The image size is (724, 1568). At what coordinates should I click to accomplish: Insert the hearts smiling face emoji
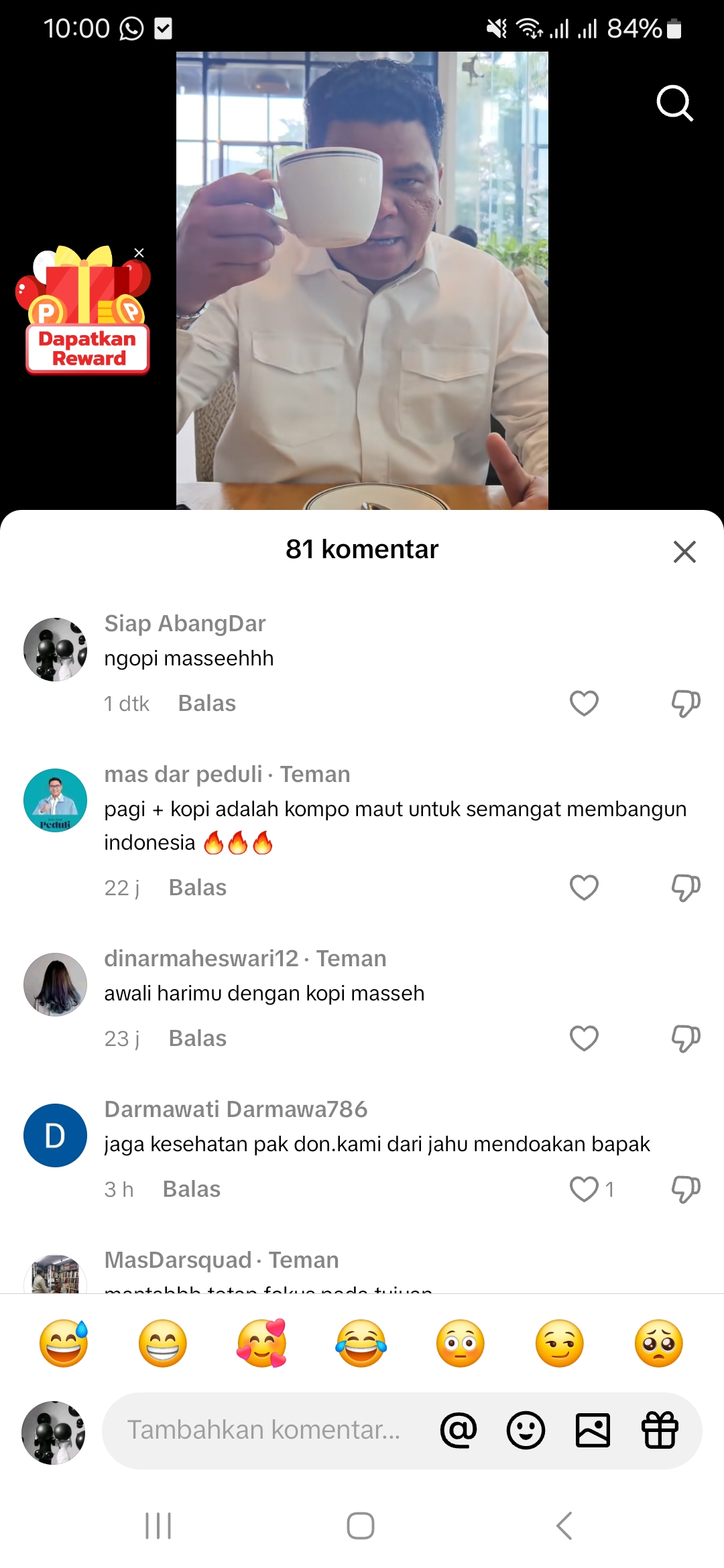(x=262, y=1343)
